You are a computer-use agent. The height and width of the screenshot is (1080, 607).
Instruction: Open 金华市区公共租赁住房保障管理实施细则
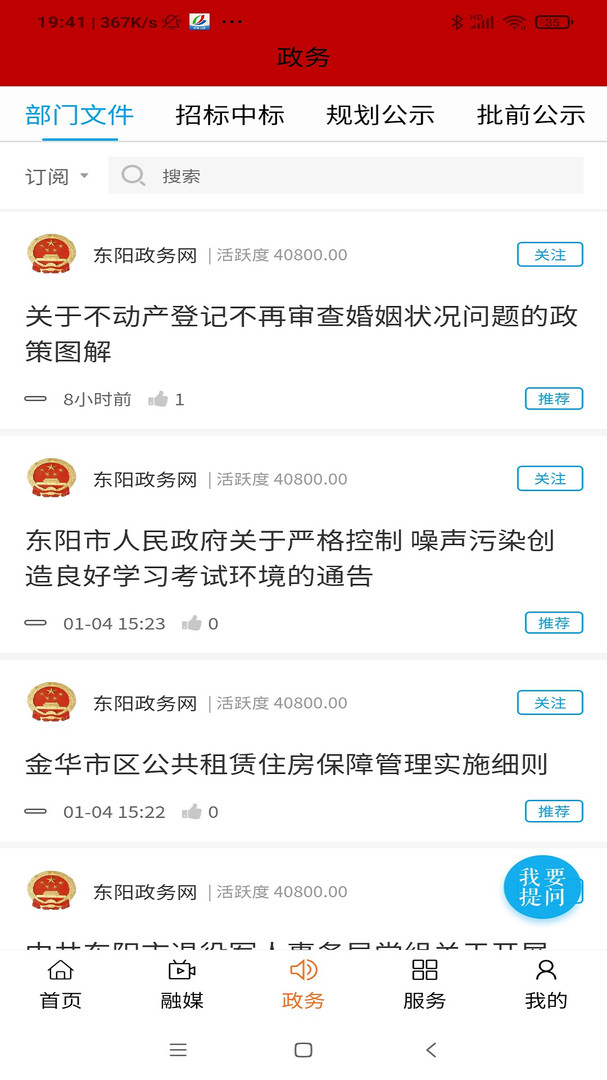(x=287, y=765)
